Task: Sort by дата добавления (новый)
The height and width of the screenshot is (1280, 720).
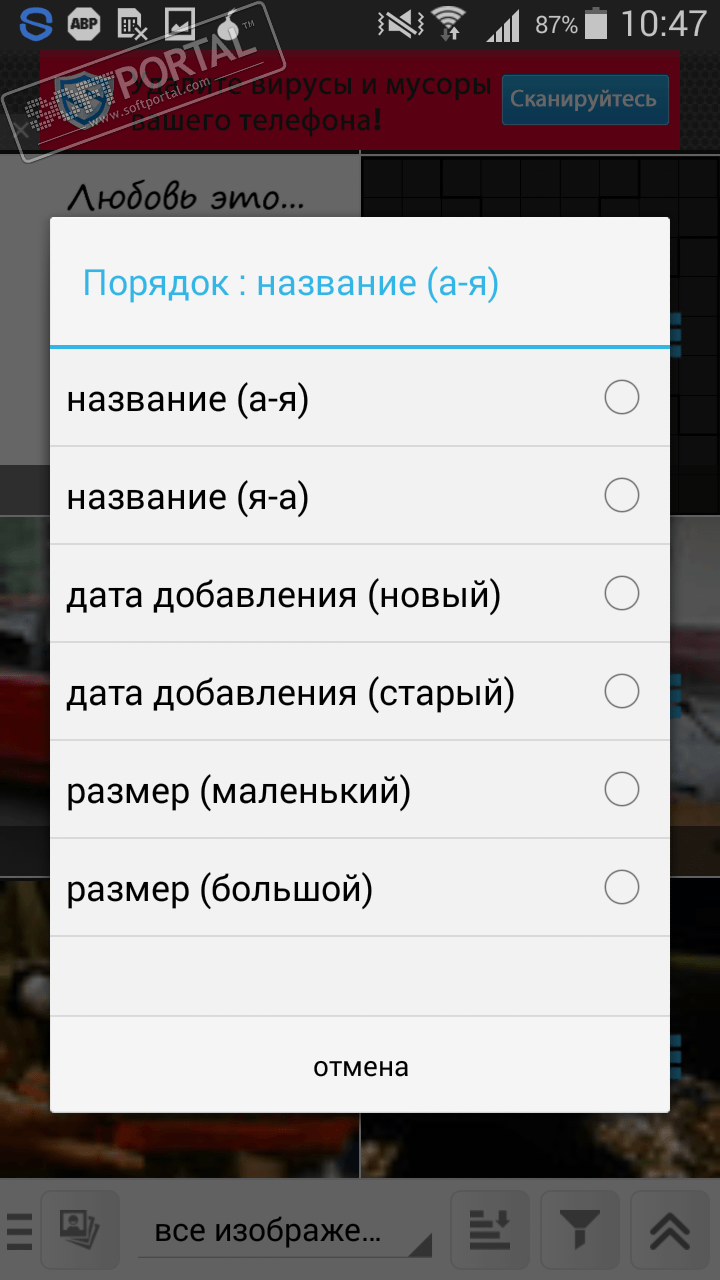Action: pyautogui.click(x=360, y=594)
